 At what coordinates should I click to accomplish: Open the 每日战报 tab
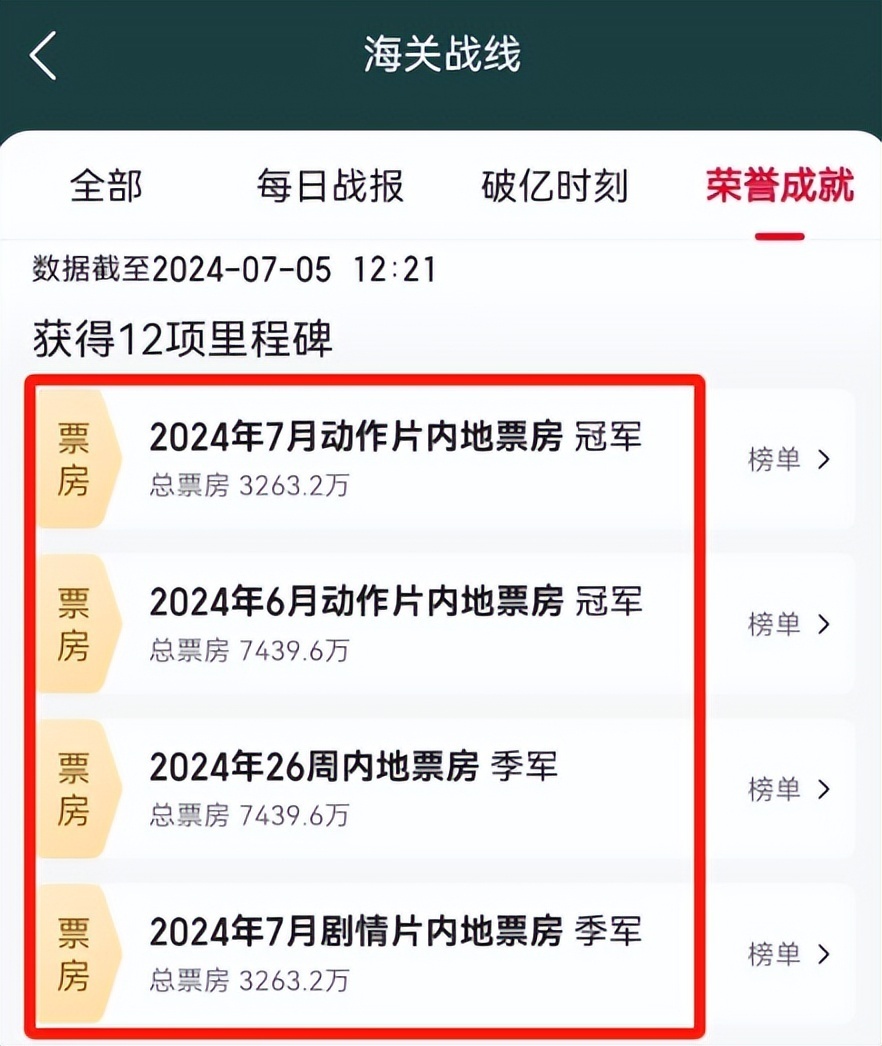click(329, 187)
